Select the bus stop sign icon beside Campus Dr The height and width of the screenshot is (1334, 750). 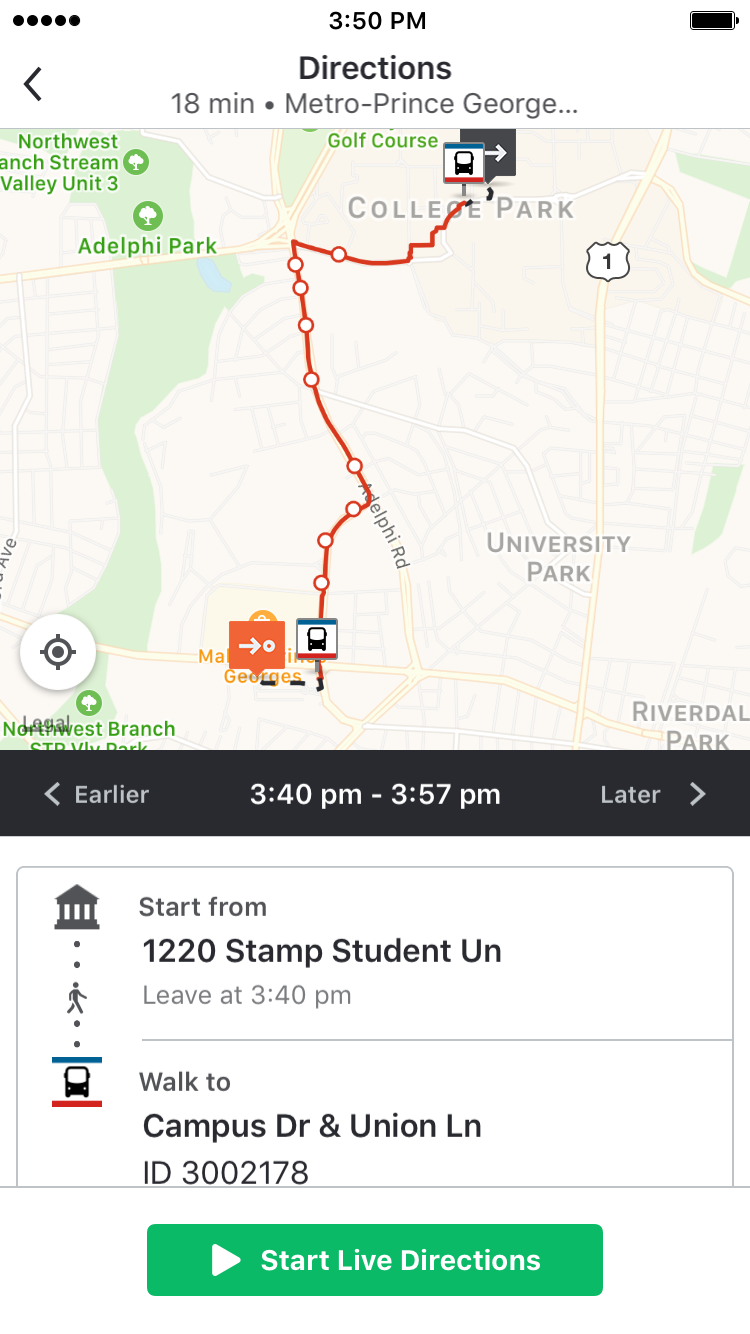[x=76, y=1081]
